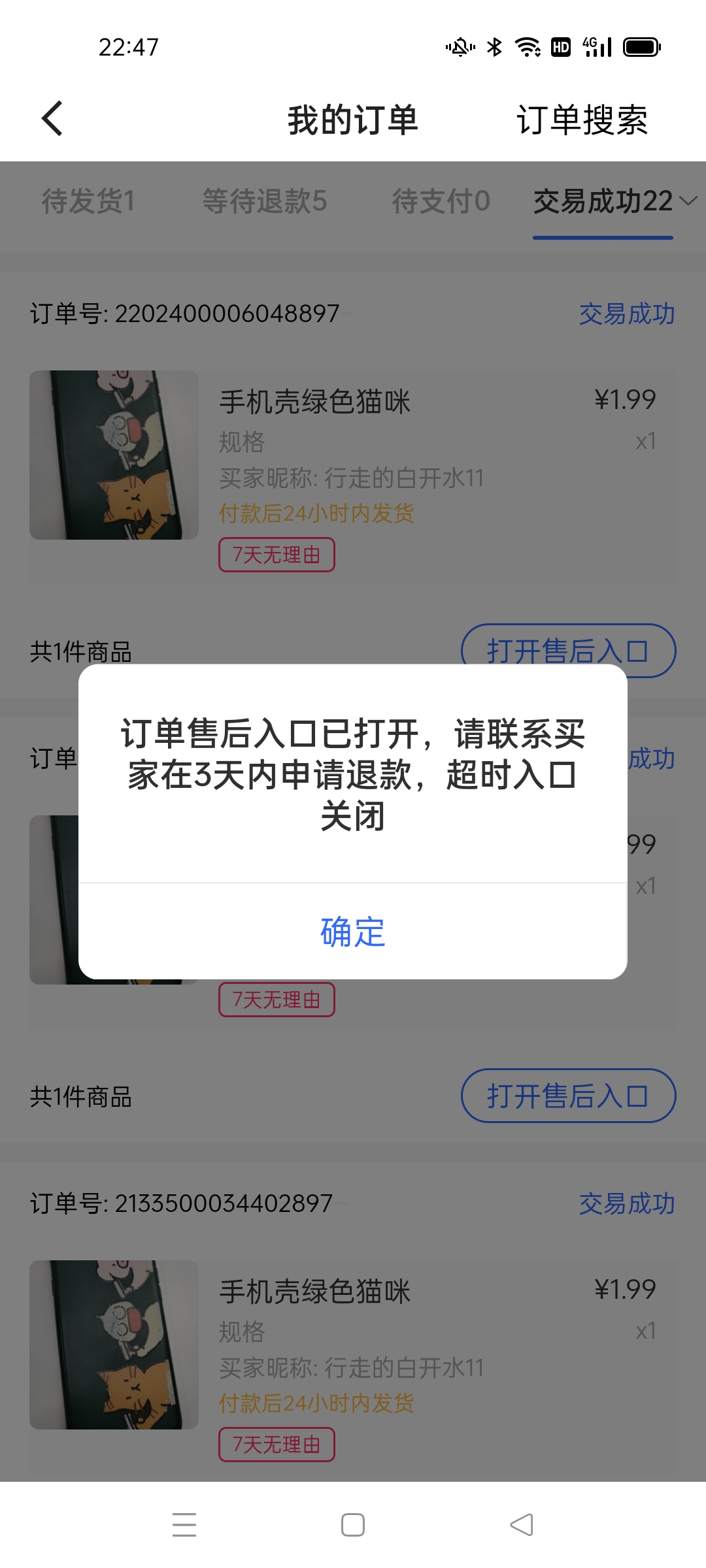Image resolution: width=706 pixels, height=1568 pixels.
Task: Open the system recent apps menu
Action: coord(184,1525)
